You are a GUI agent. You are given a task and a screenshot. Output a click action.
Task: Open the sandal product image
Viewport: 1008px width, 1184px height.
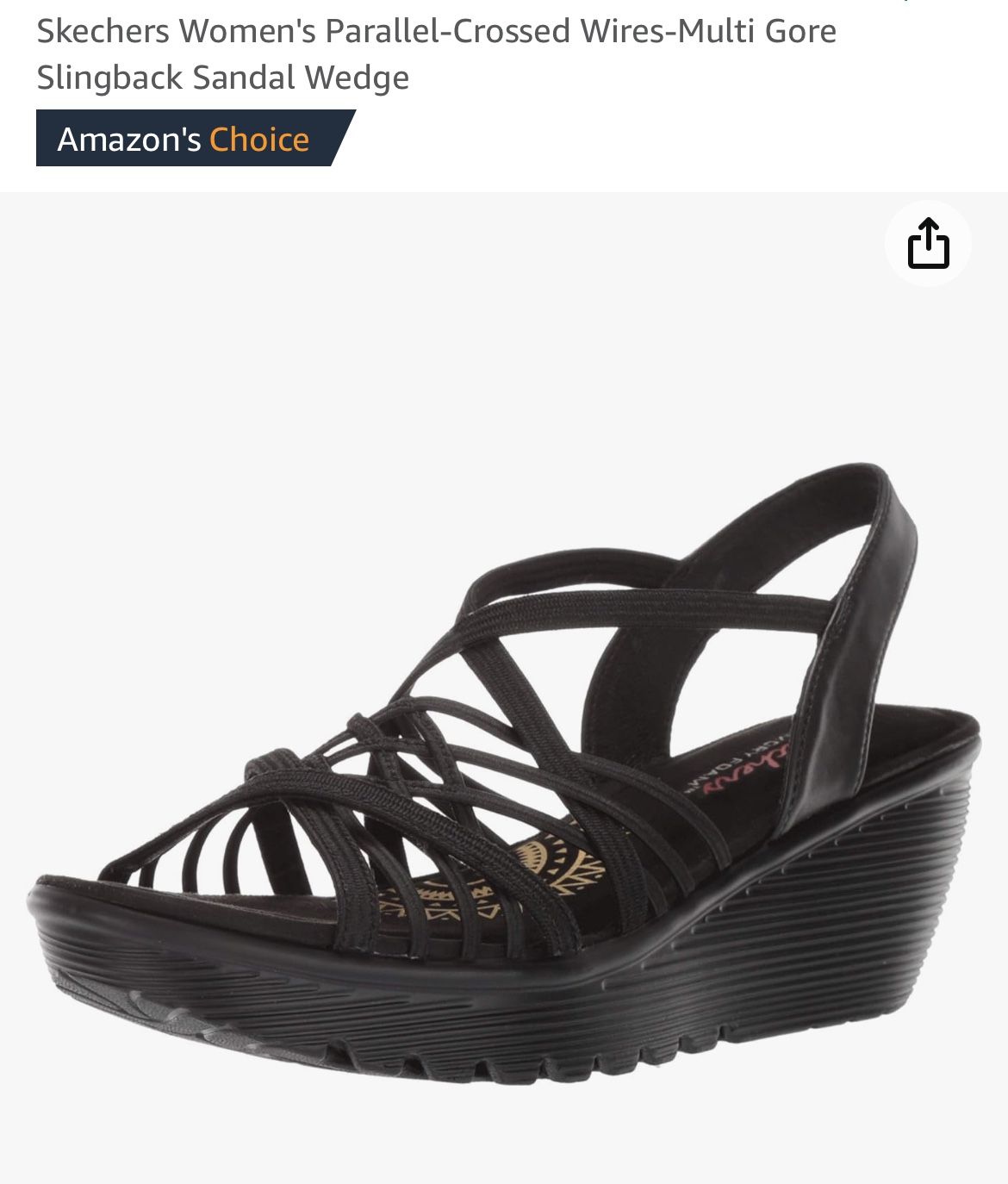(504, 776)
